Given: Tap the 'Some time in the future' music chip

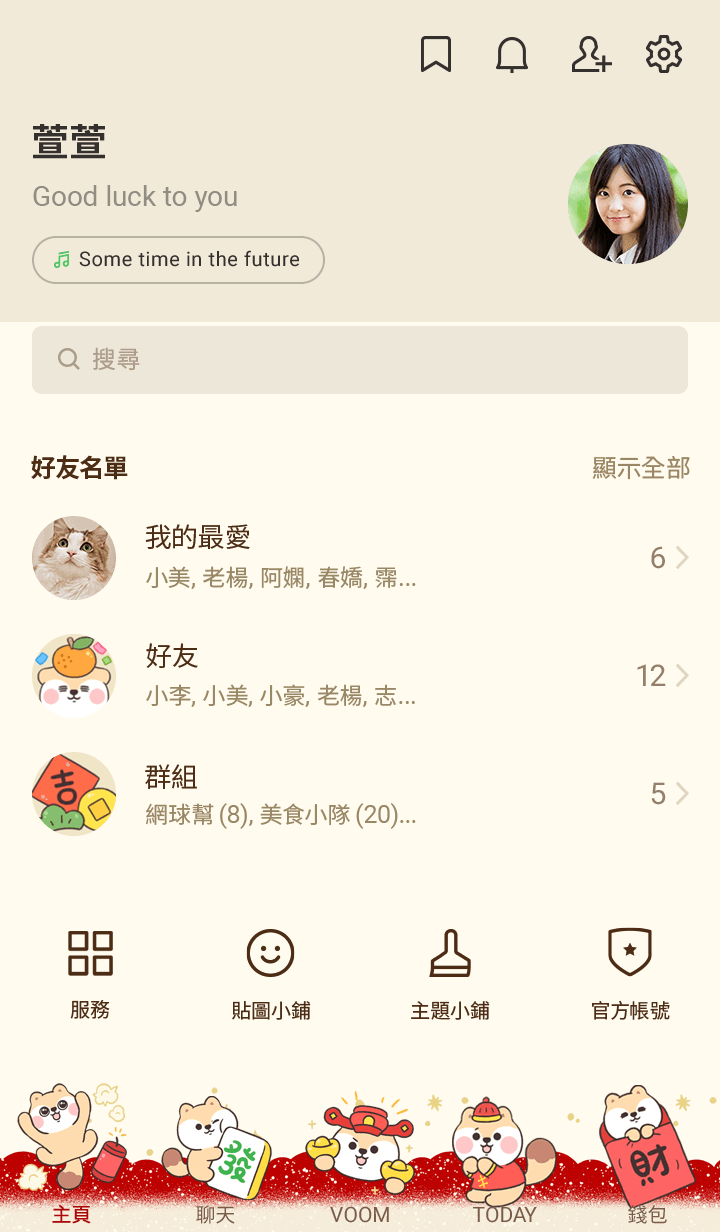Looking at the screenshot, I should point(178,260).
